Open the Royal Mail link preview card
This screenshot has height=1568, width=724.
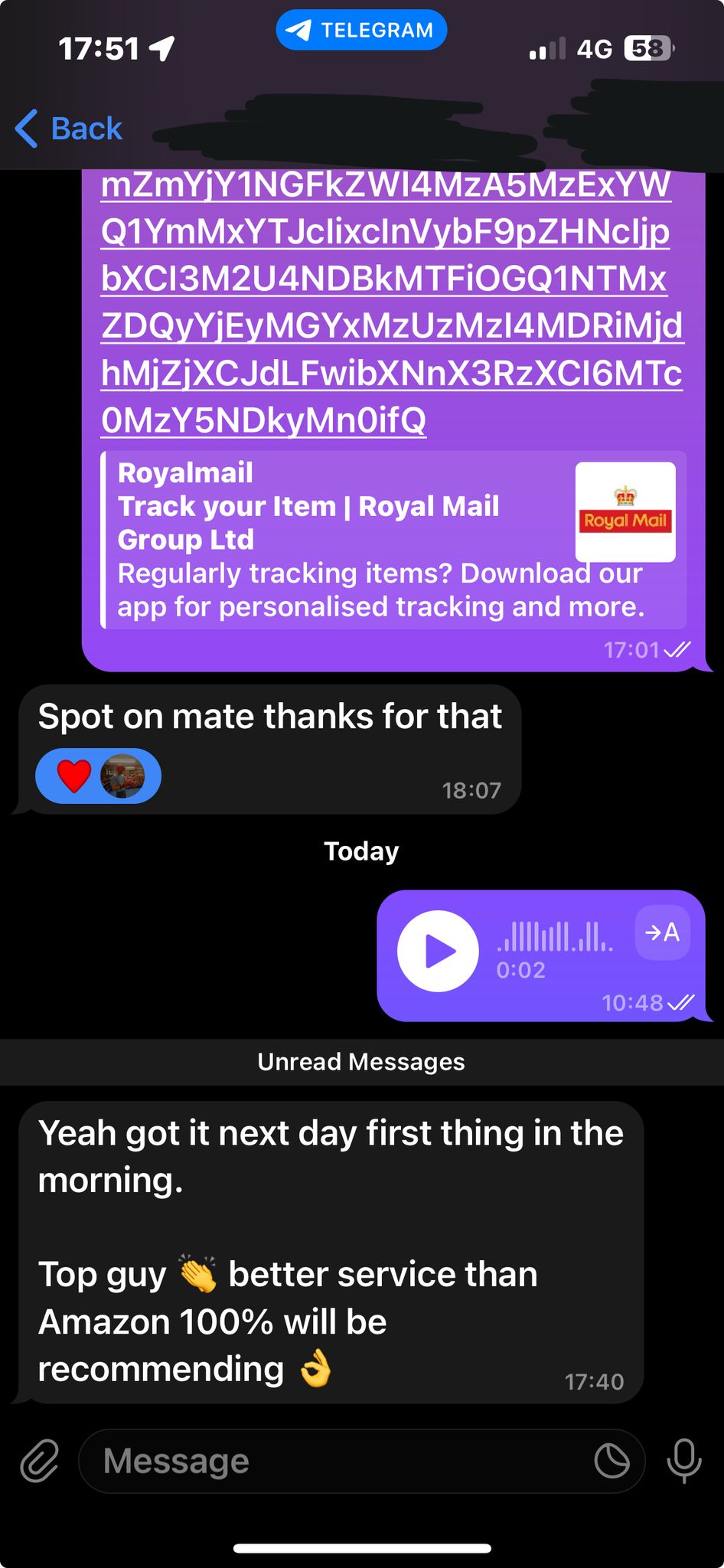[x=393, y=540]
